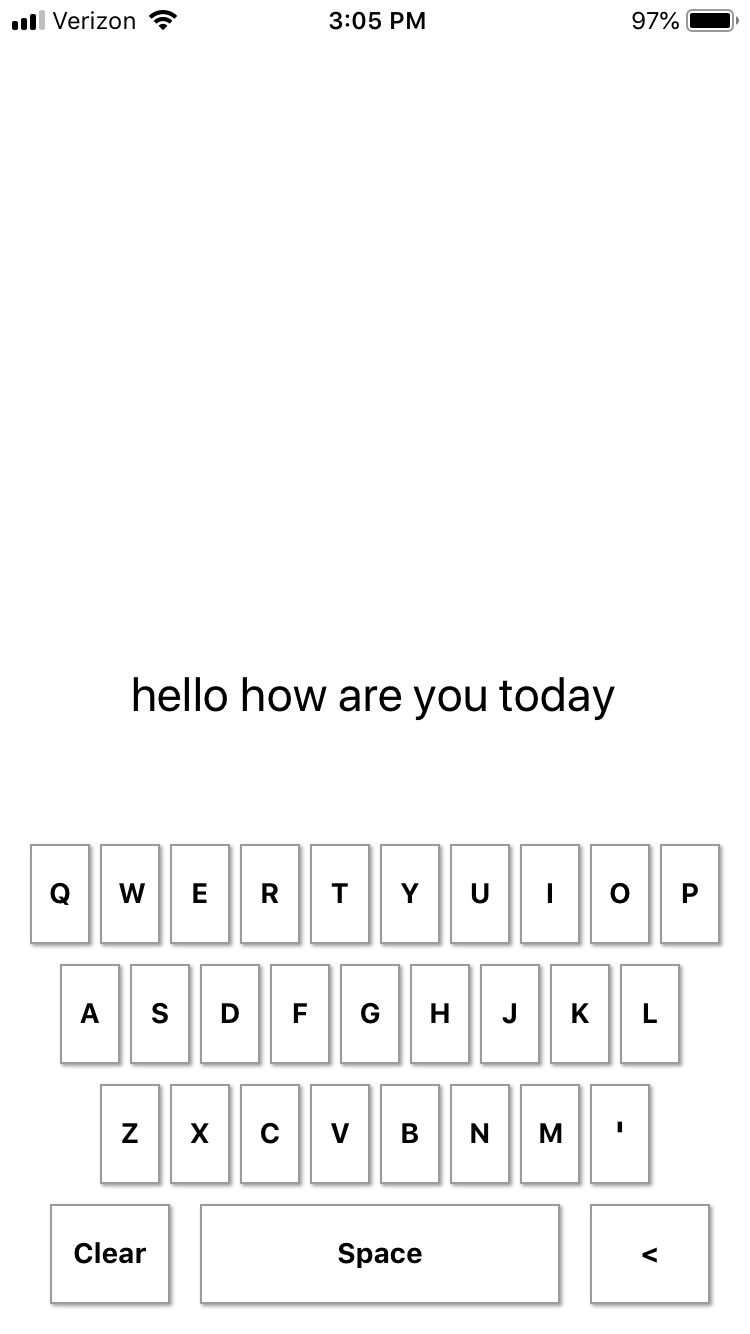Viewport: 750px width, 1334px height.
Task: Type the letter K
Action: click(580, 1013)
